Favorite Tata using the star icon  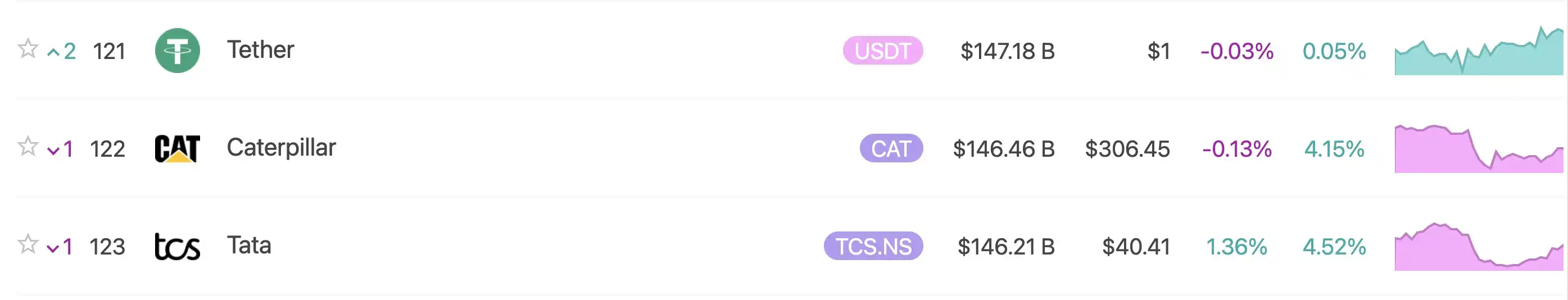[28, 244]
